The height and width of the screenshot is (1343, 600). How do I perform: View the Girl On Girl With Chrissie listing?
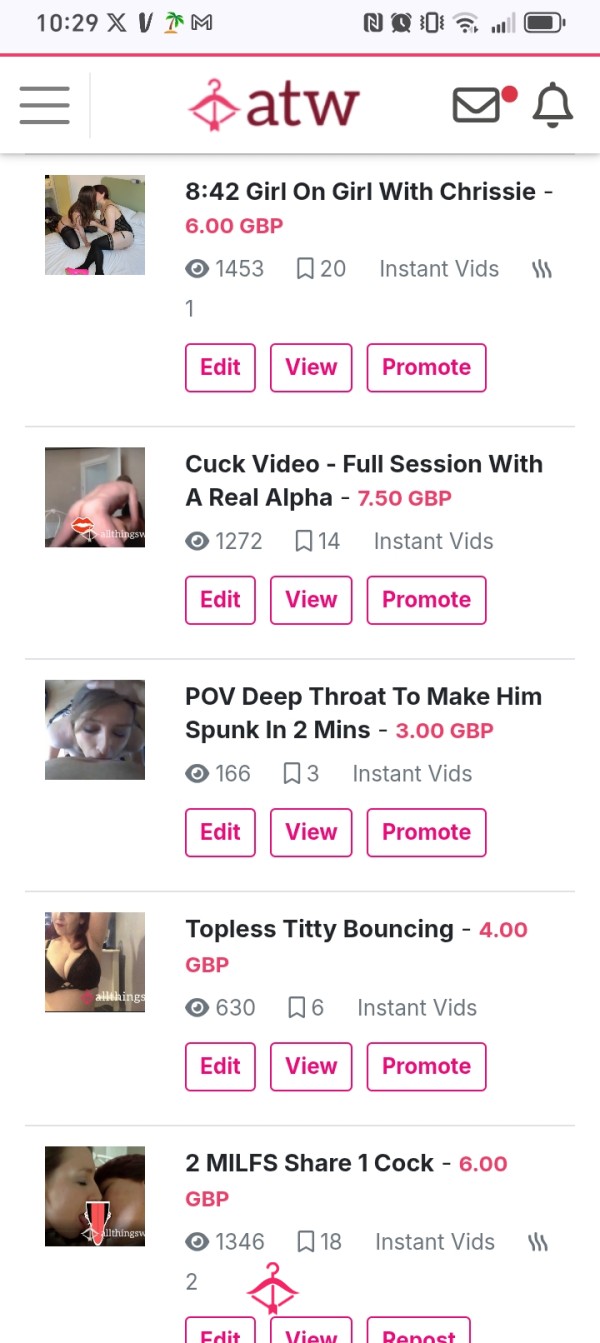click(x=311, y=367)
